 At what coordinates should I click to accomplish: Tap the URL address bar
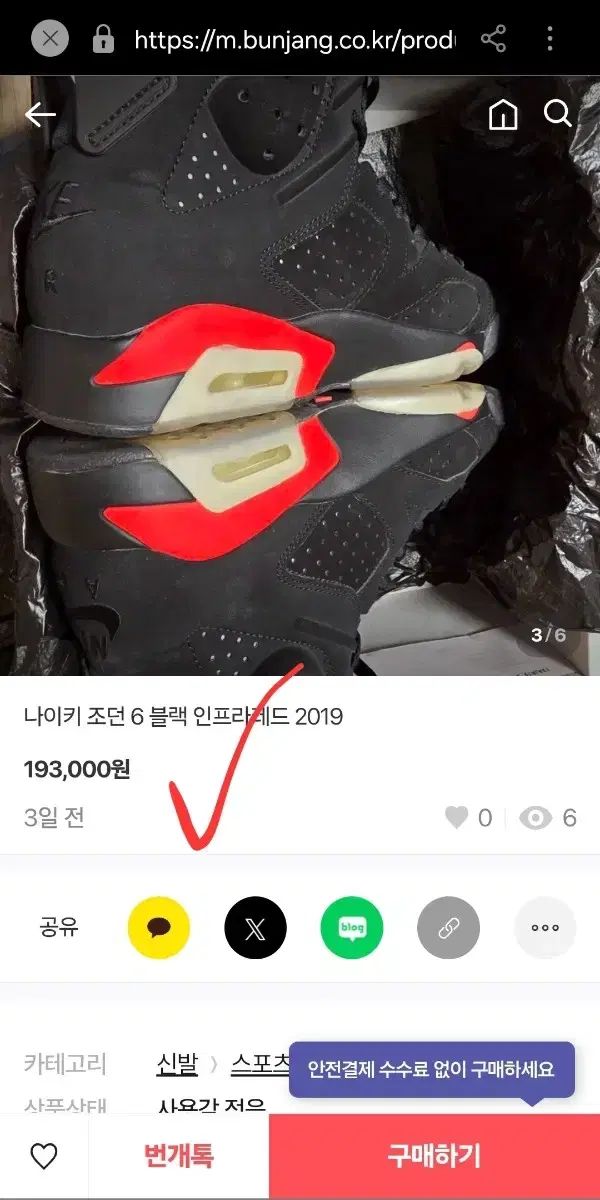(295, 40)
